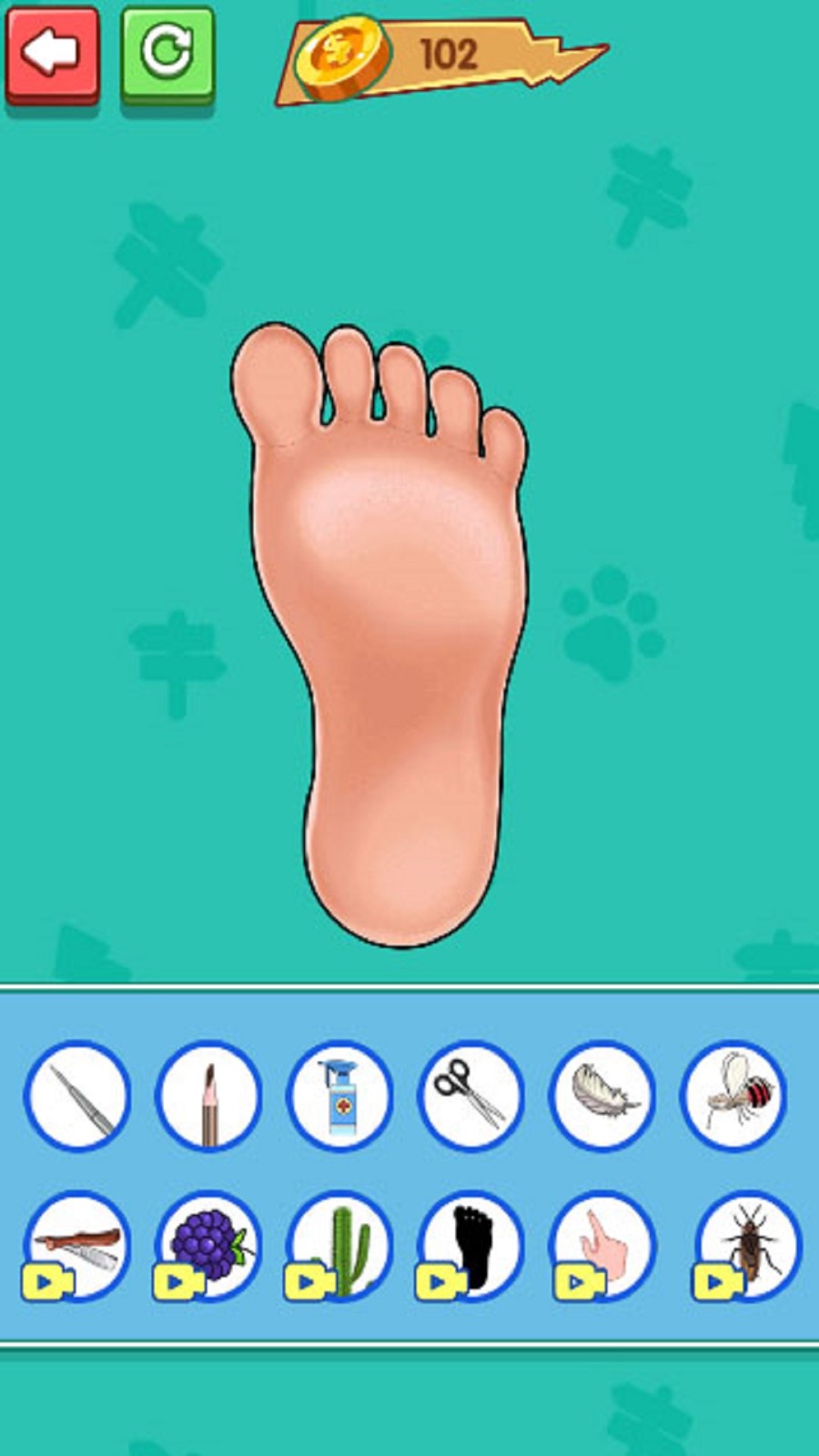Unlock the black footprint item
The width and height of the screenshot is (819, 1456).
coord(470,1244)
